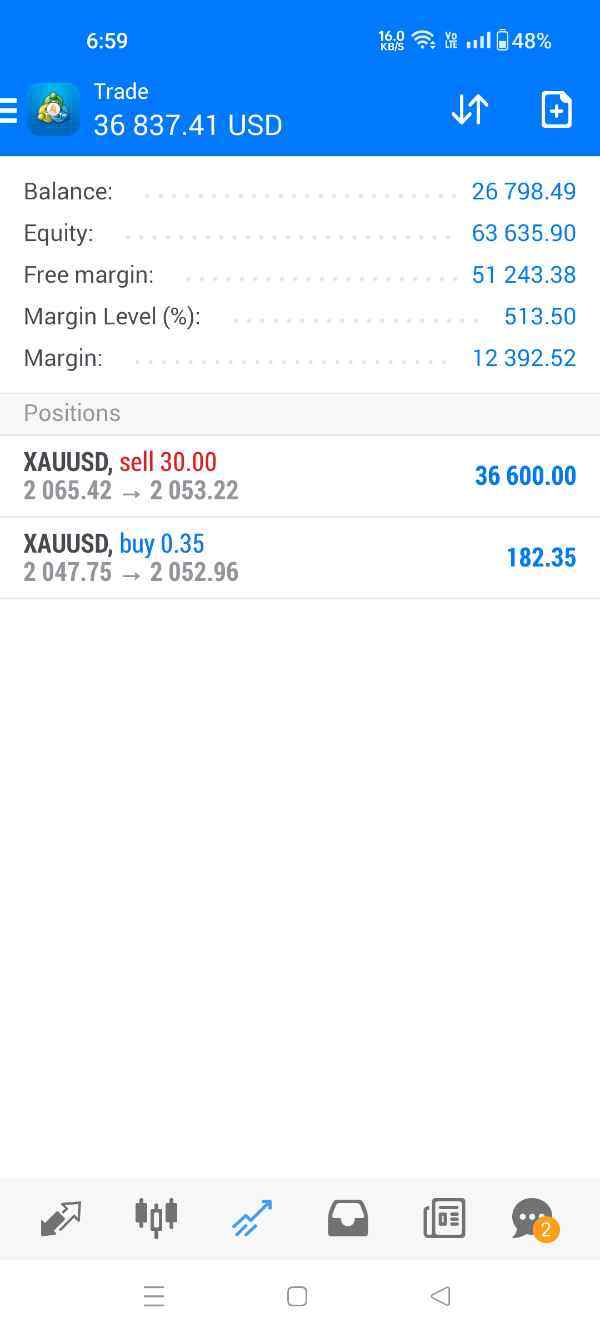The height and width of the screenshot is (1333, 600).
Task: Open the XAUUSD sell 30.00 position
Action: coord(300,476)
